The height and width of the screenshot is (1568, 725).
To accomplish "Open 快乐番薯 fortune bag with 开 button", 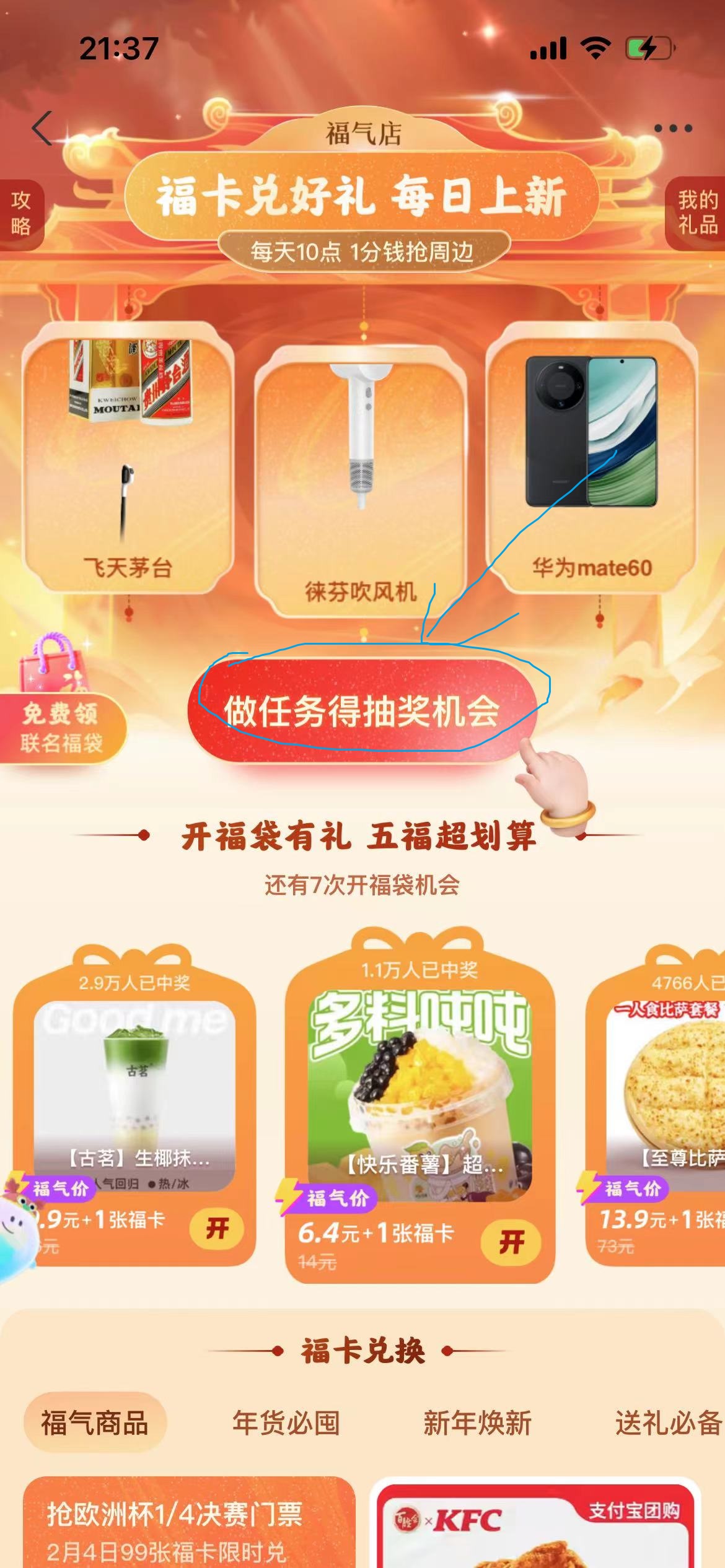I will (x=511, y=1242).
